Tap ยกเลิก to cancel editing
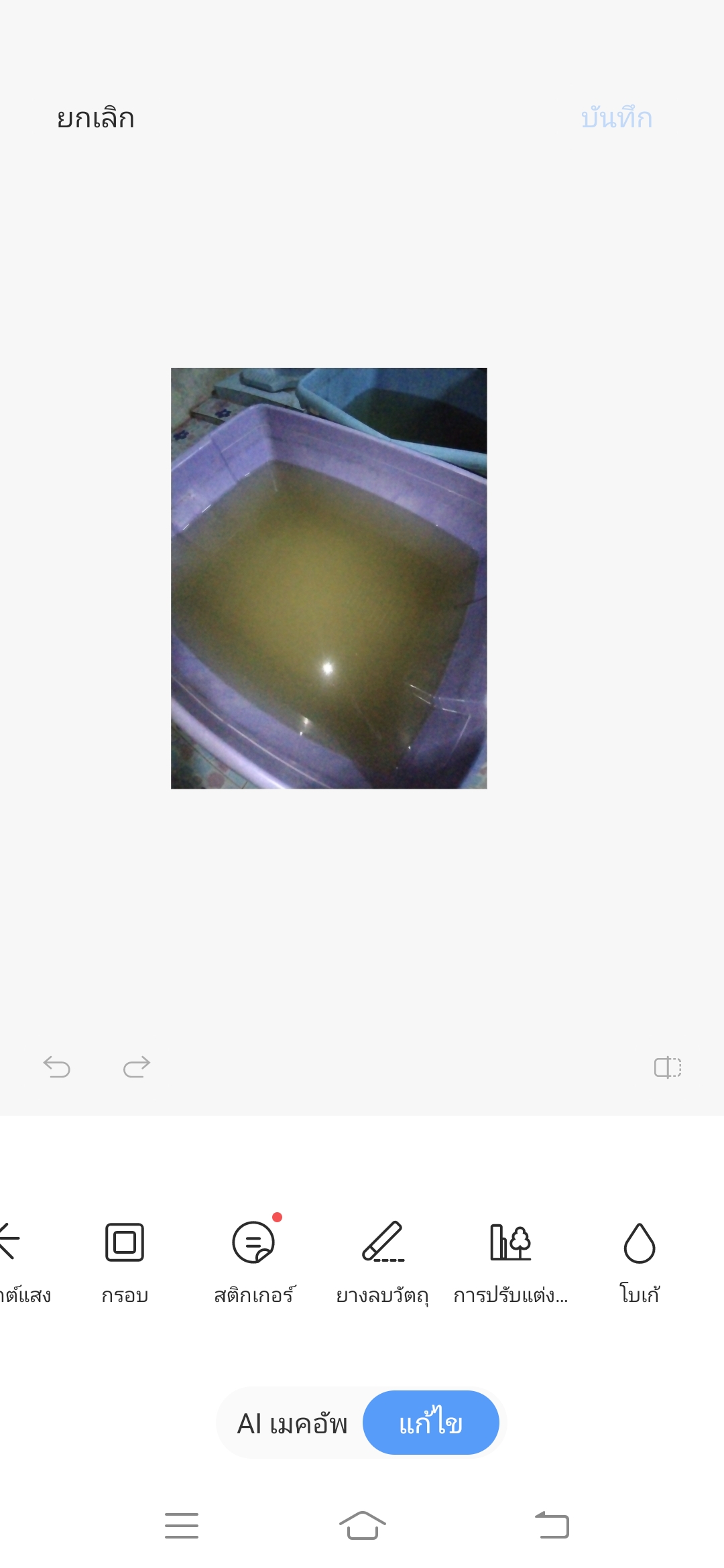Image resolution: width=724 pixels, height=1568 pixels. coord(95,118)
